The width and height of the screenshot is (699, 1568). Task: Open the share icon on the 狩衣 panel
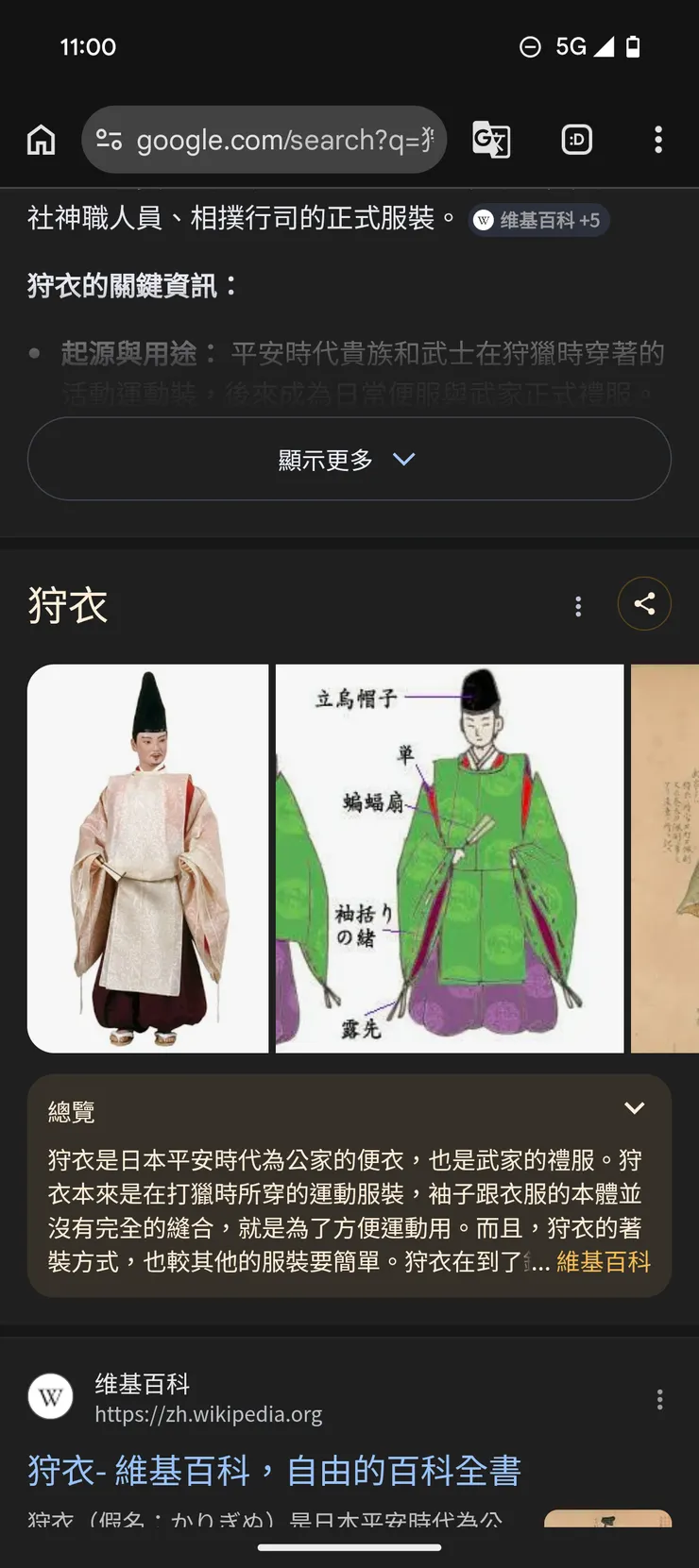pos(644,603)
